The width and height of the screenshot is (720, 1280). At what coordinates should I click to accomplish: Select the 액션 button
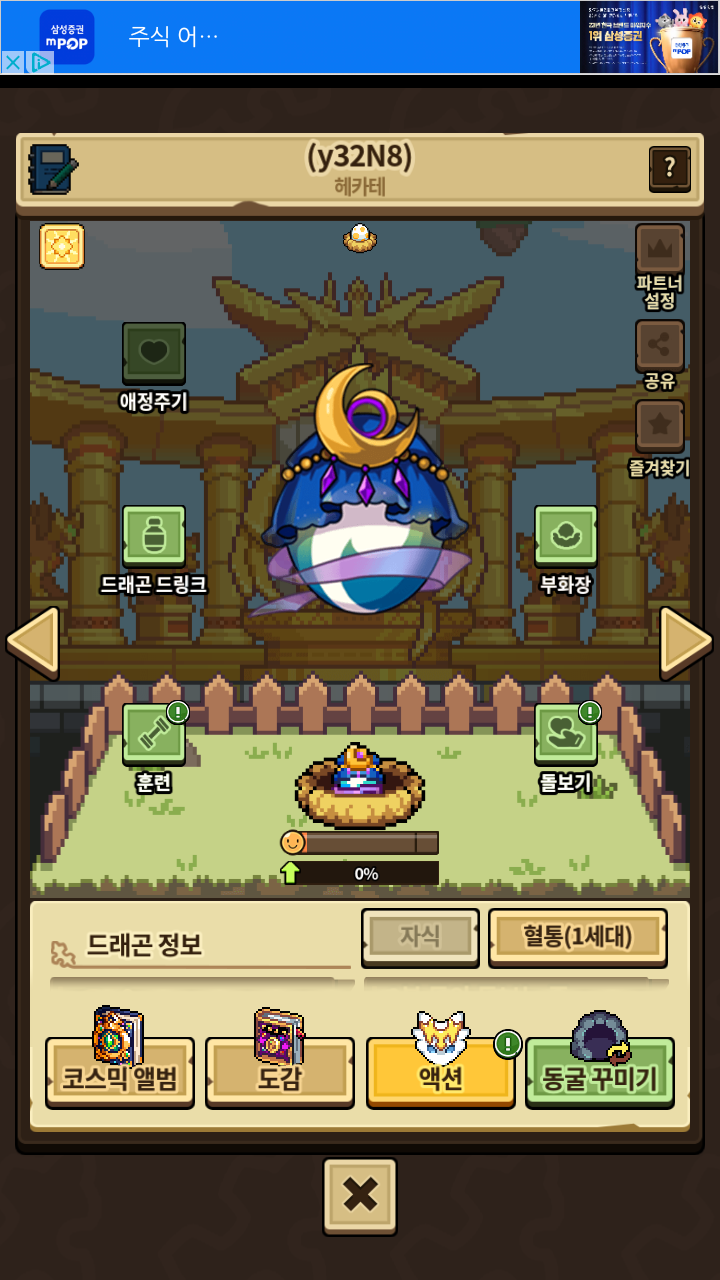click(x=440, y=1071)
